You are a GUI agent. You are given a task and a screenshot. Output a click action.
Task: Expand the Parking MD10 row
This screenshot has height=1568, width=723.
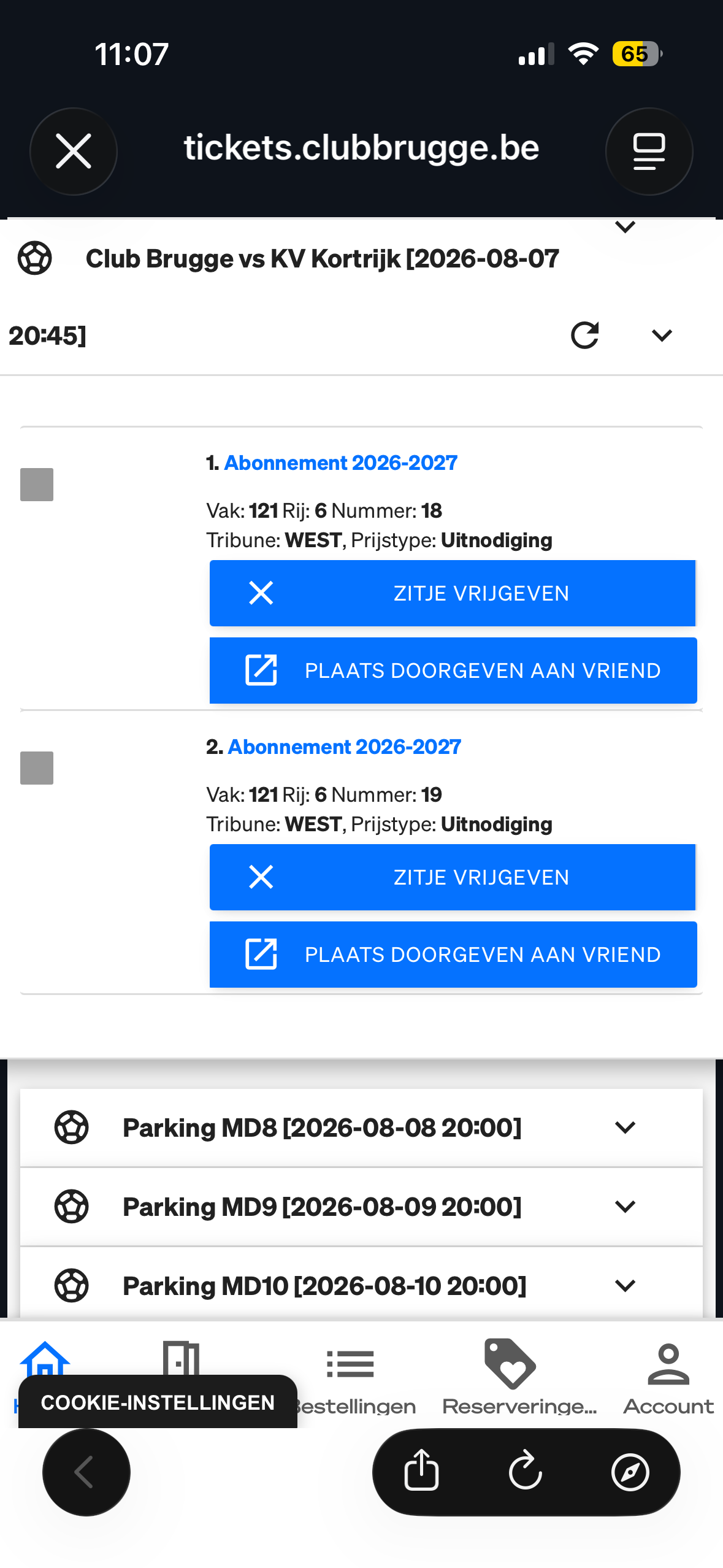point(361,1285)
